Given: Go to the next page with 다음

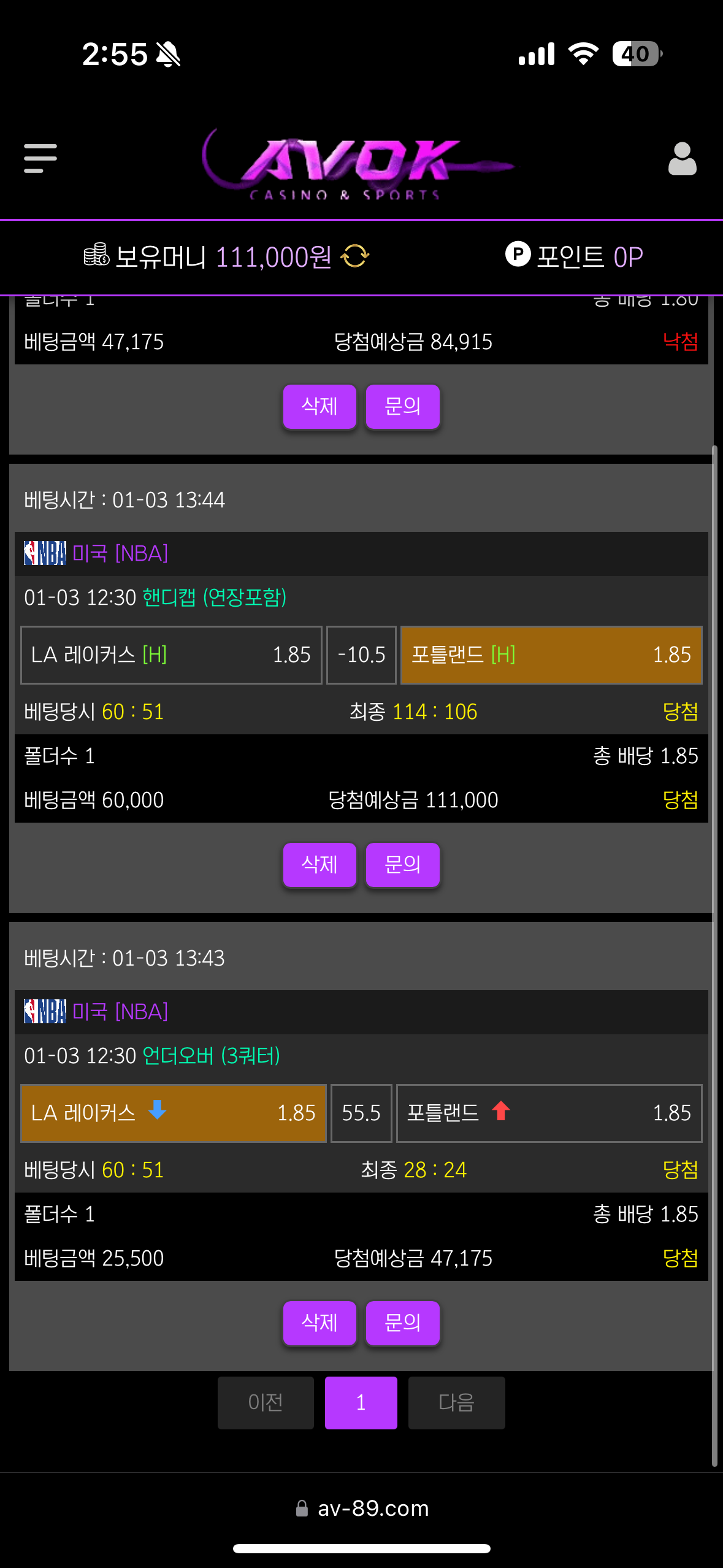Looking at the screenshot, I should coord(456,1402).
